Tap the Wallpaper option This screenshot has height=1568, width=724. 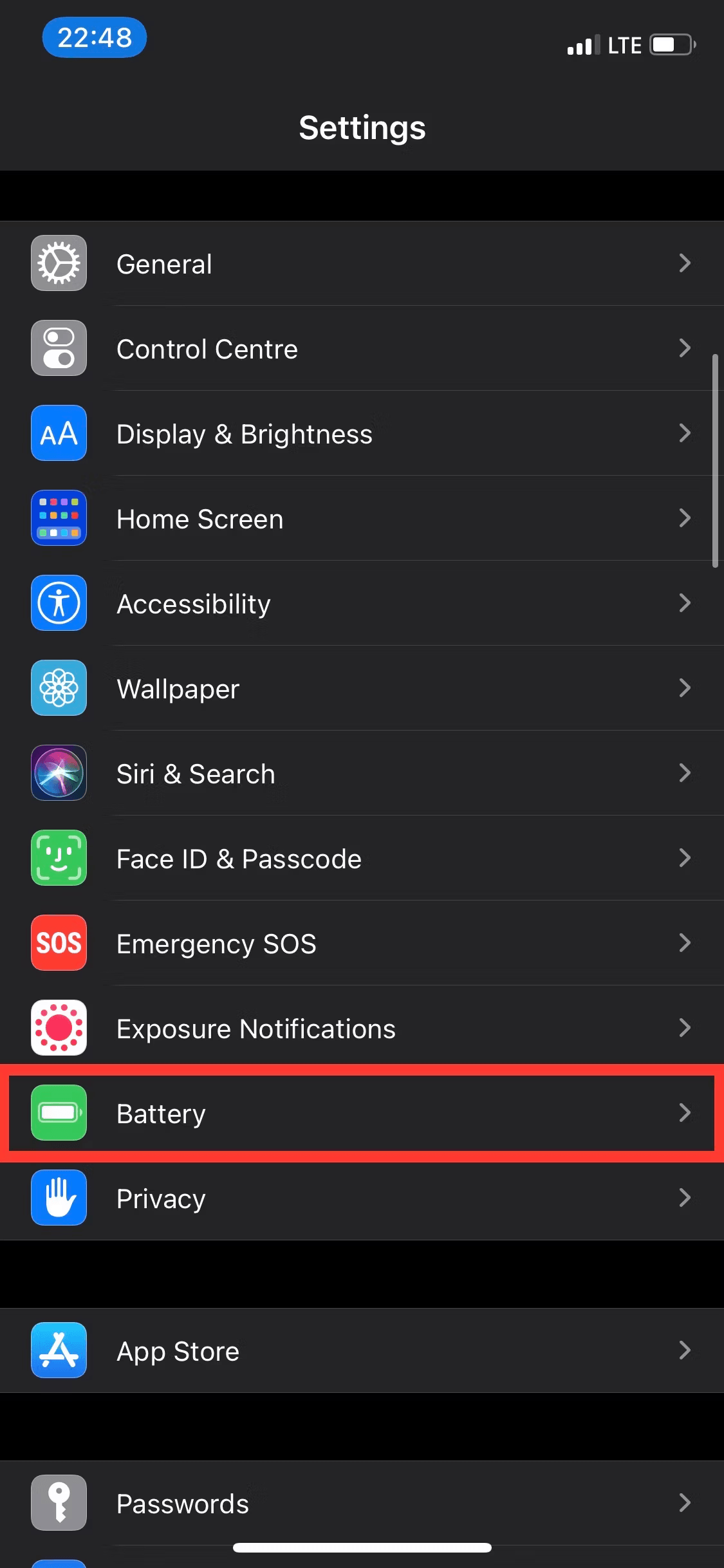360,689
